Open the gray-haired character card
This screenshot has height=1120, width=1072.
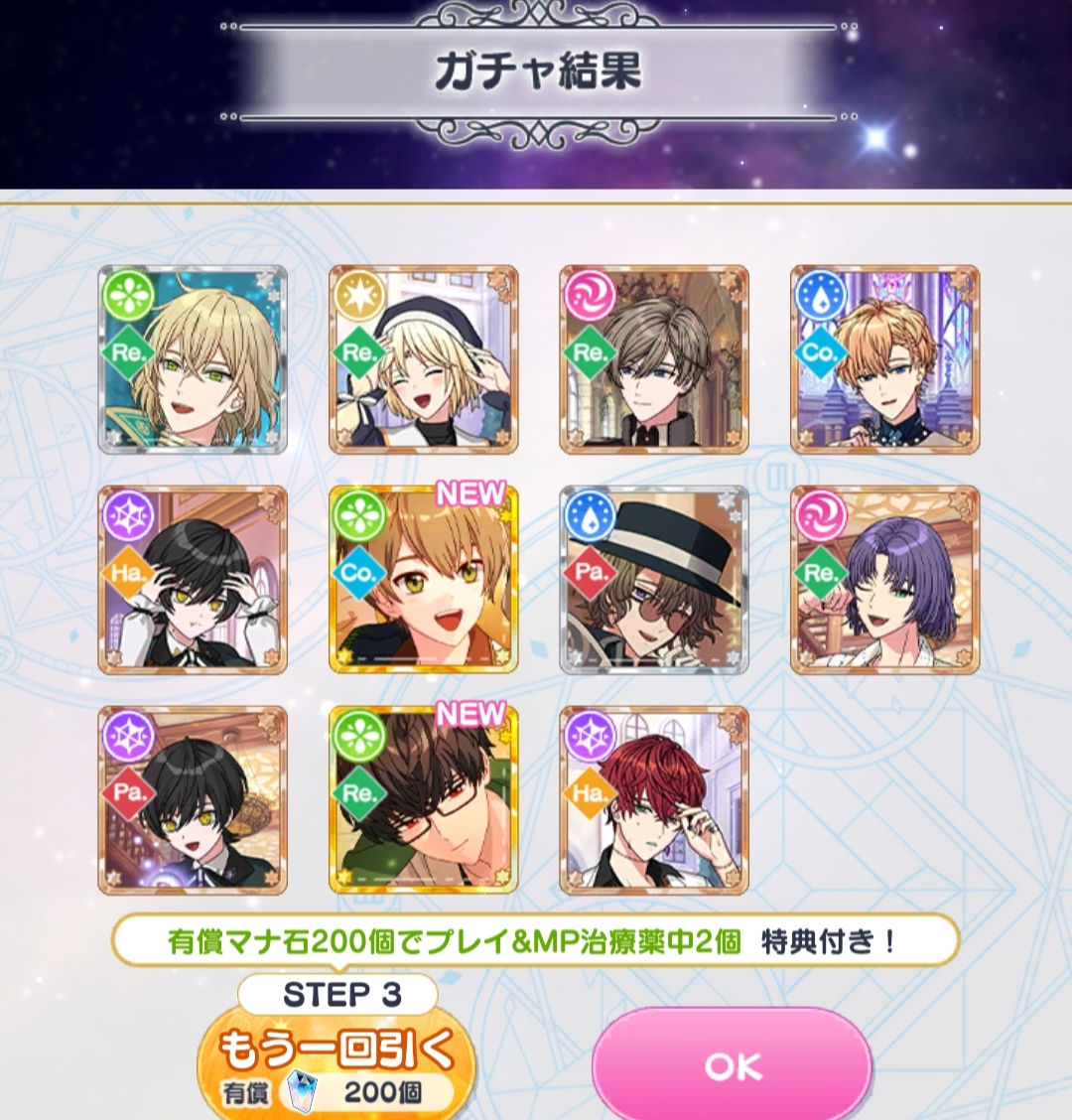point(654,359)
